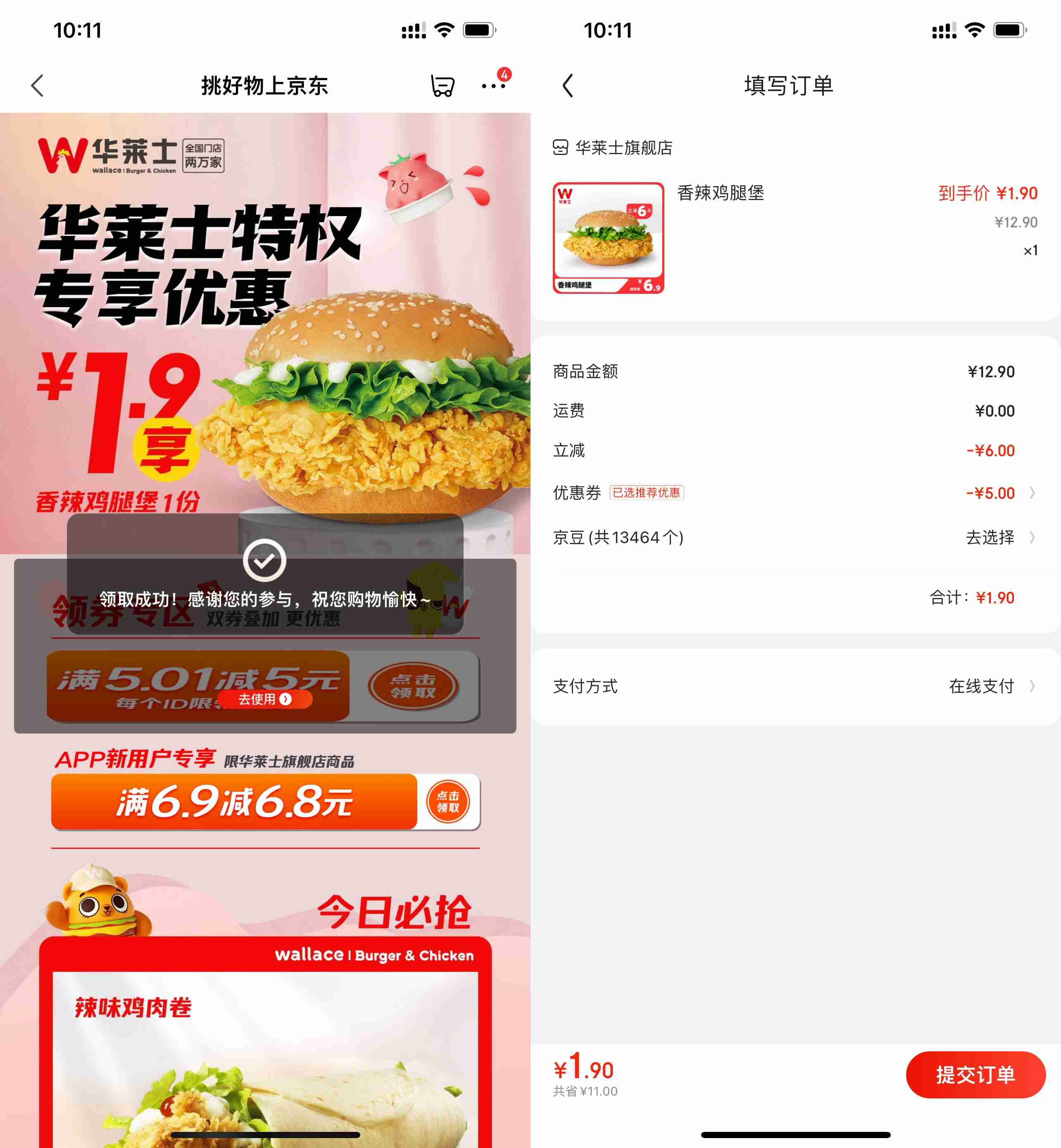Image resolution: width=1061 pixels, height=1148 pixels.
Task: Open the shopping cart icon
Action: (x=442, y=86)
